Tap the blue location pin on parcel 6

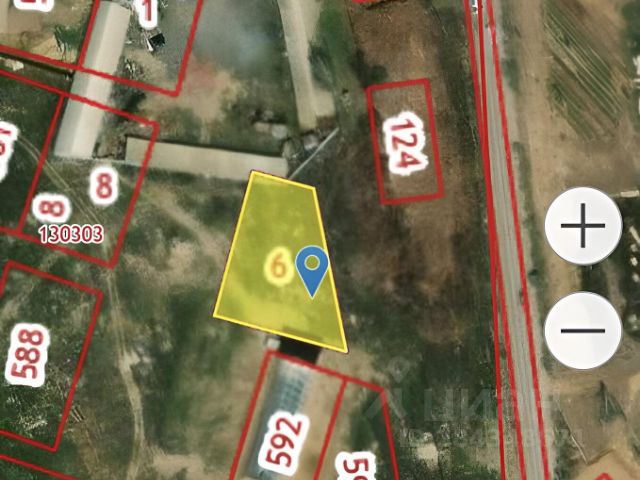[314, 267]
